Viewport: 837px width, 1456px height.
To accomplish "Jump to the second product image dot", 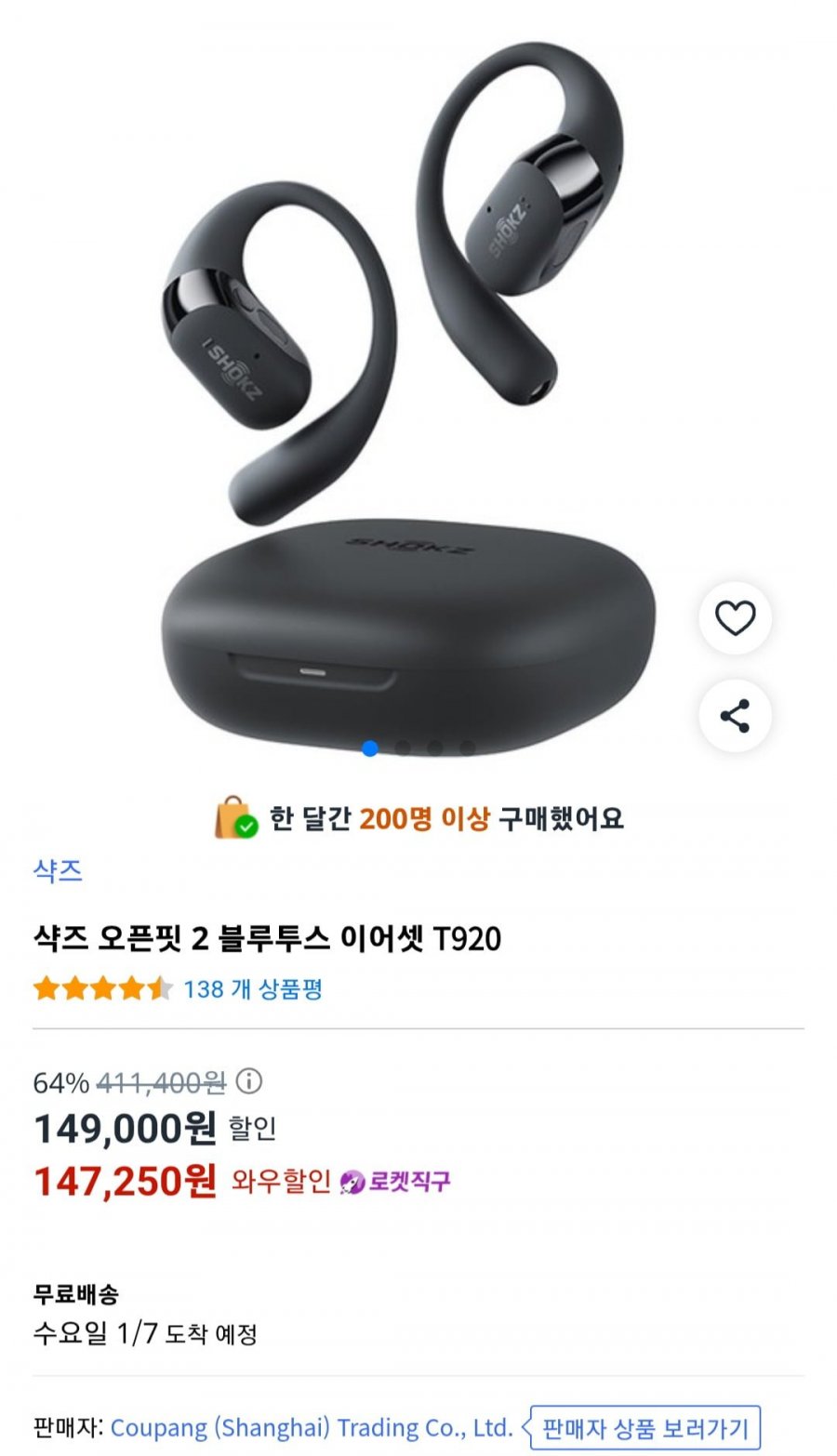I will coord(403,748).
